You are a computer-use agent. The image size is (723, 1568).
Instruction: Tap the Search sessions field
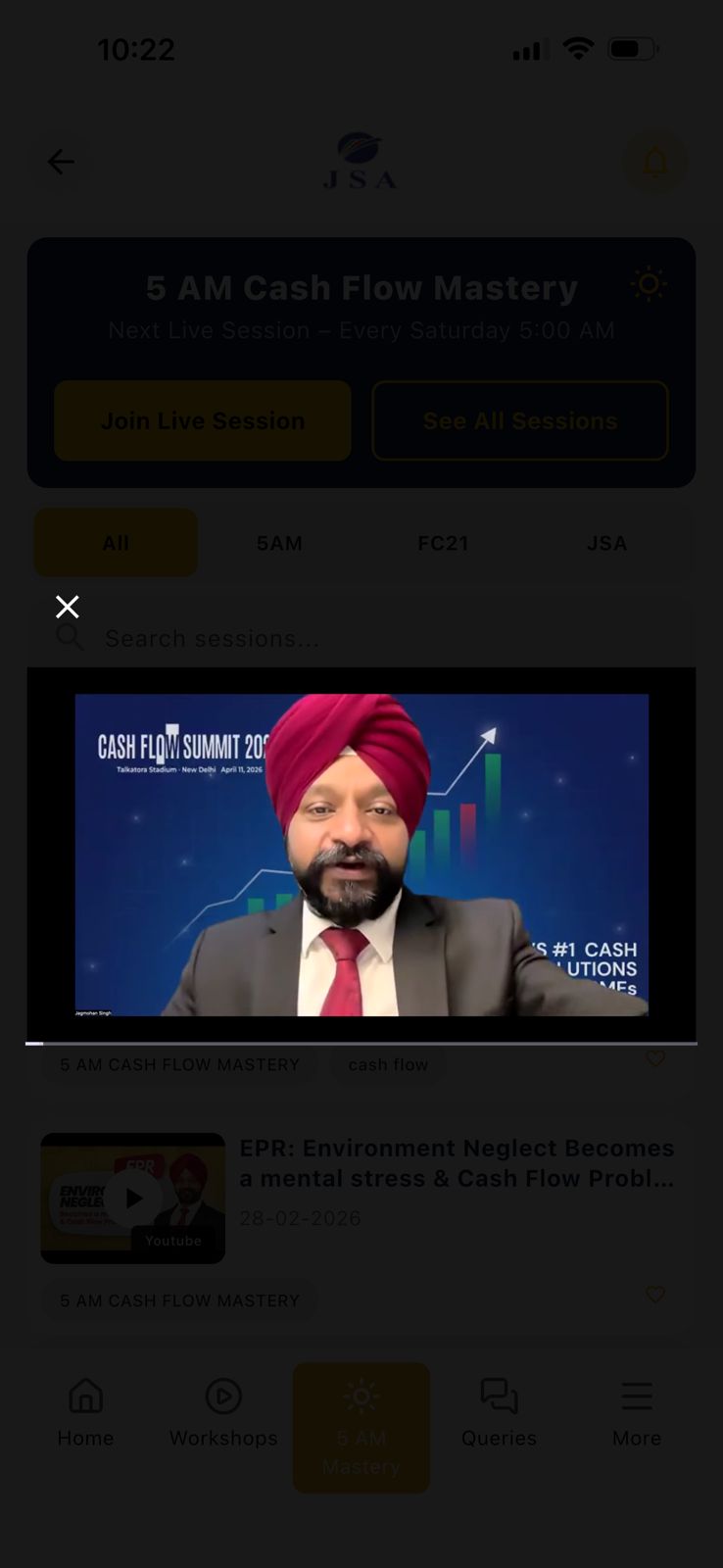[372, 639]
